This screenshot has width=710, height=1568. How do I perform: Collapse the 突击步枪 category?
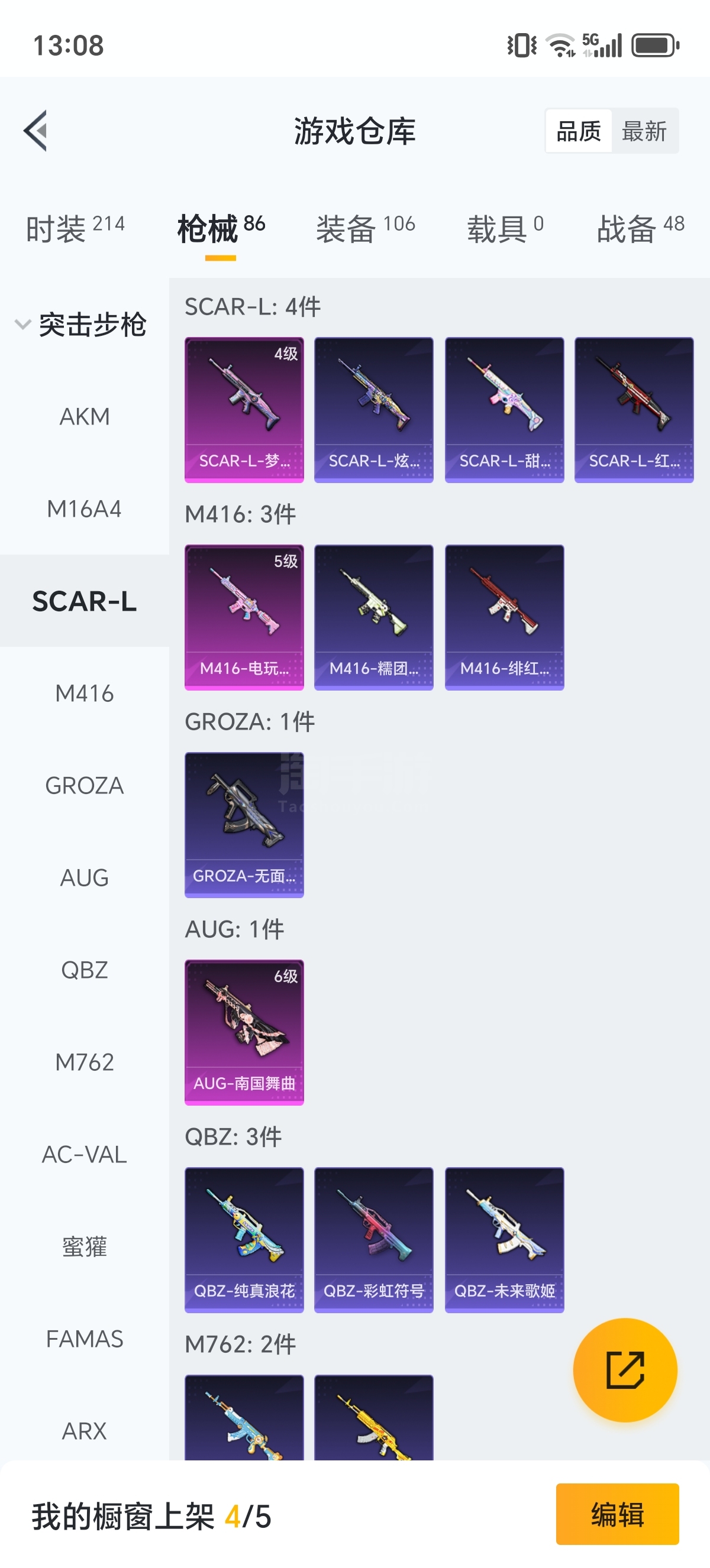(81, 325)
